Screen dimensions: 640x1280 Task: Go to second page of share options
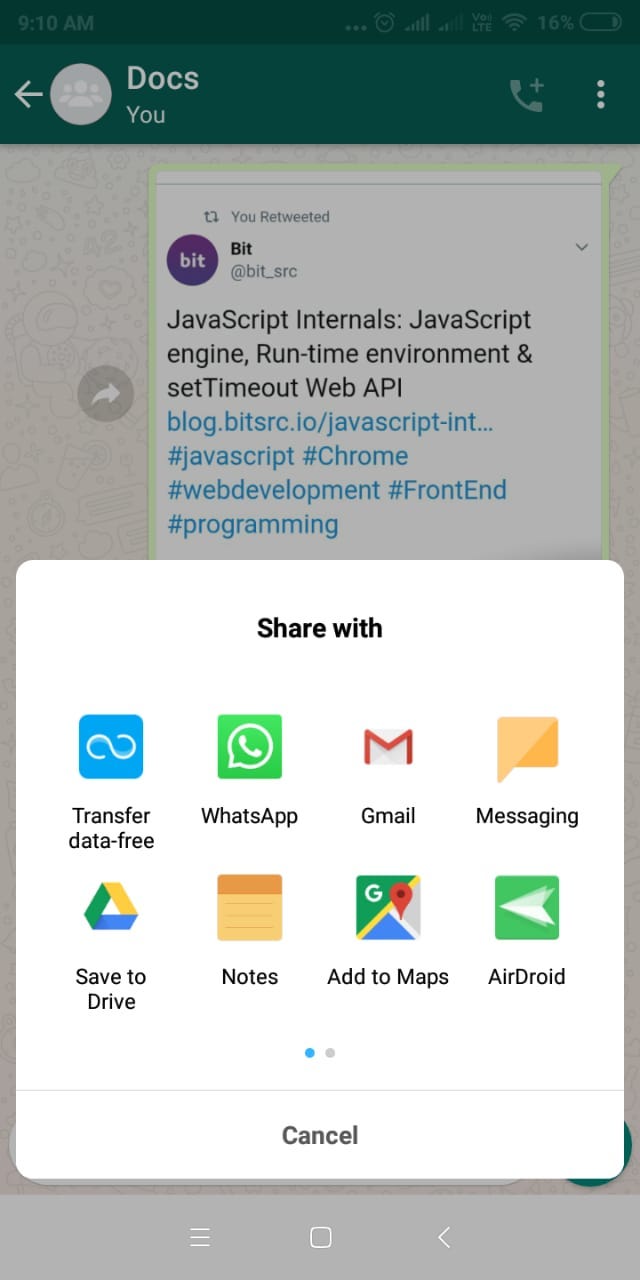(330, 1053)
